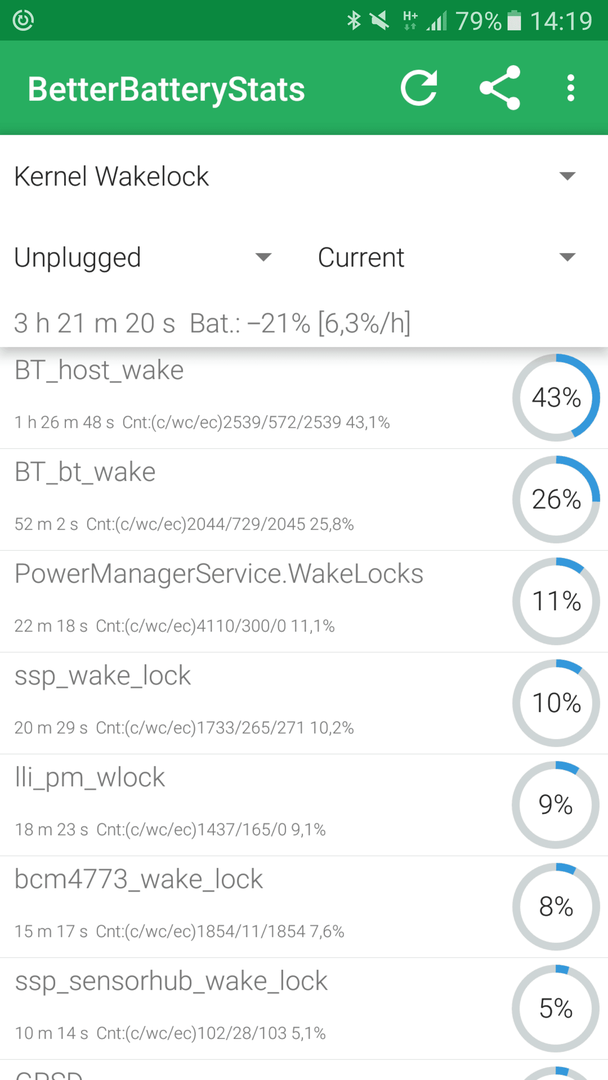Share the current stats
Viewport: 608px width, 1080px height.
[x=500, y=87]
